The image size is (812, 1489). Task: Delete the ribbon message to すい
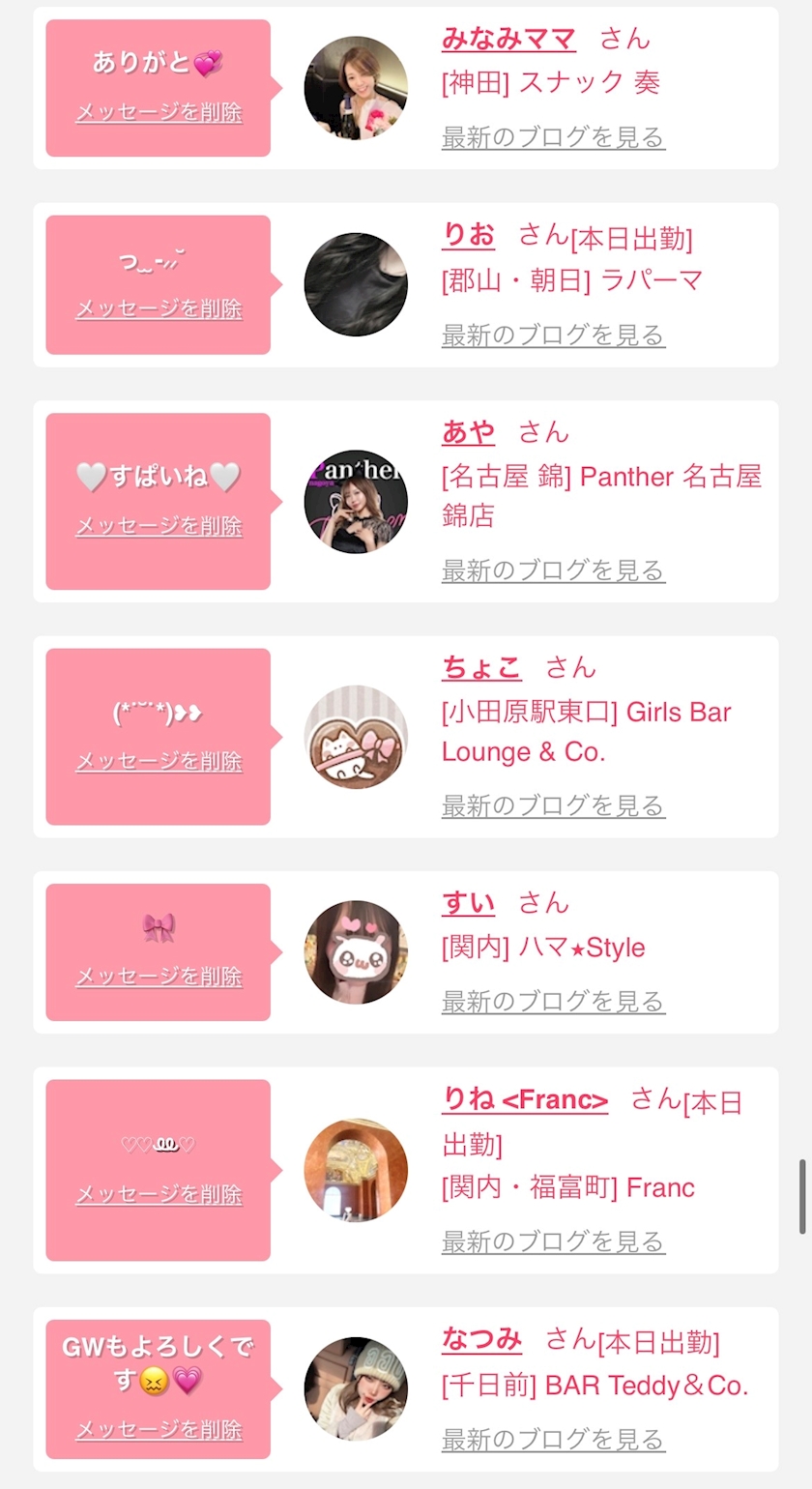pyautogui.click(x=159, y=977)
